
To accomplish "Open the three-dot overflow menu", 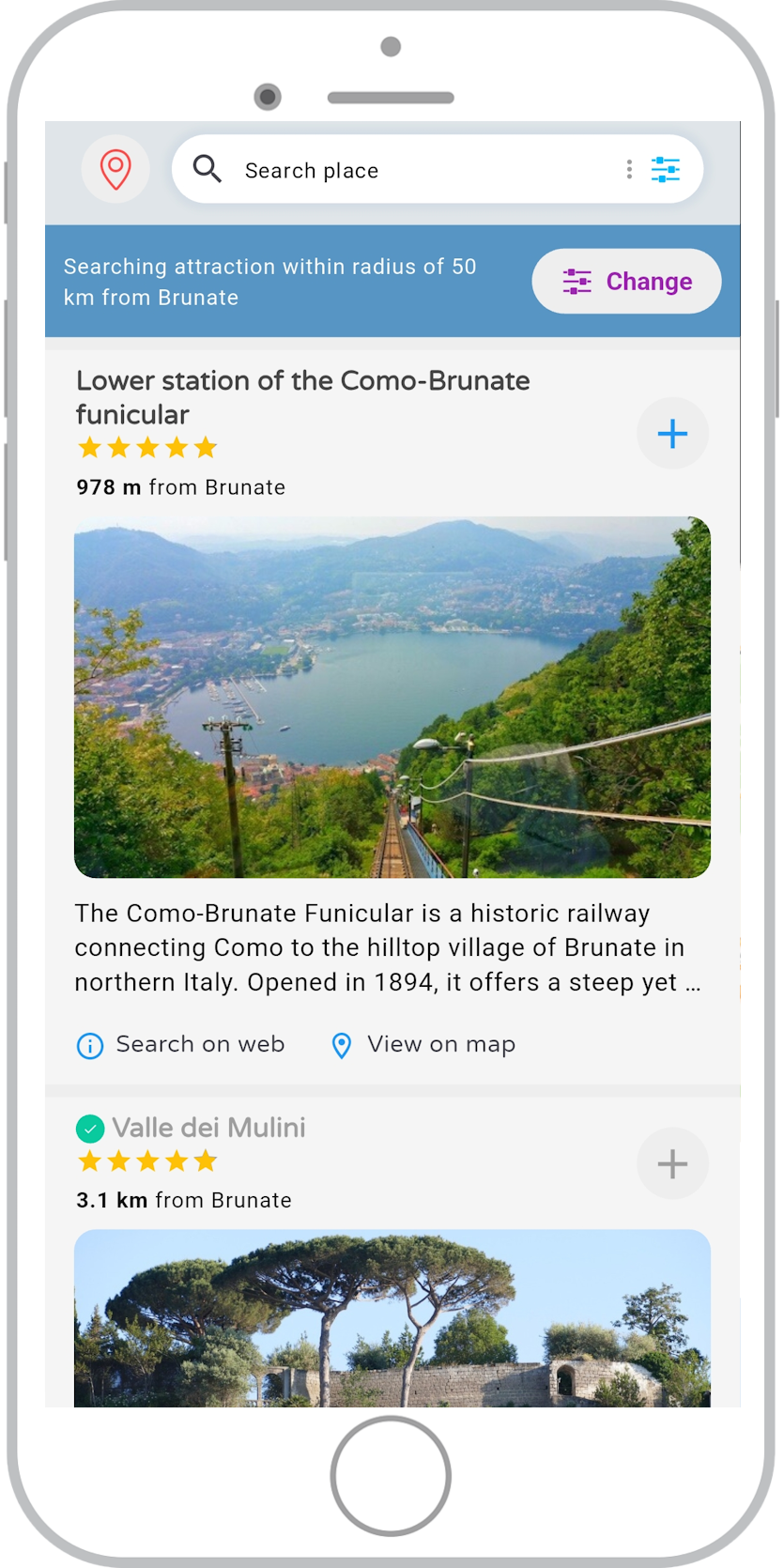I will pyautogui.click(x=629, y=169).
